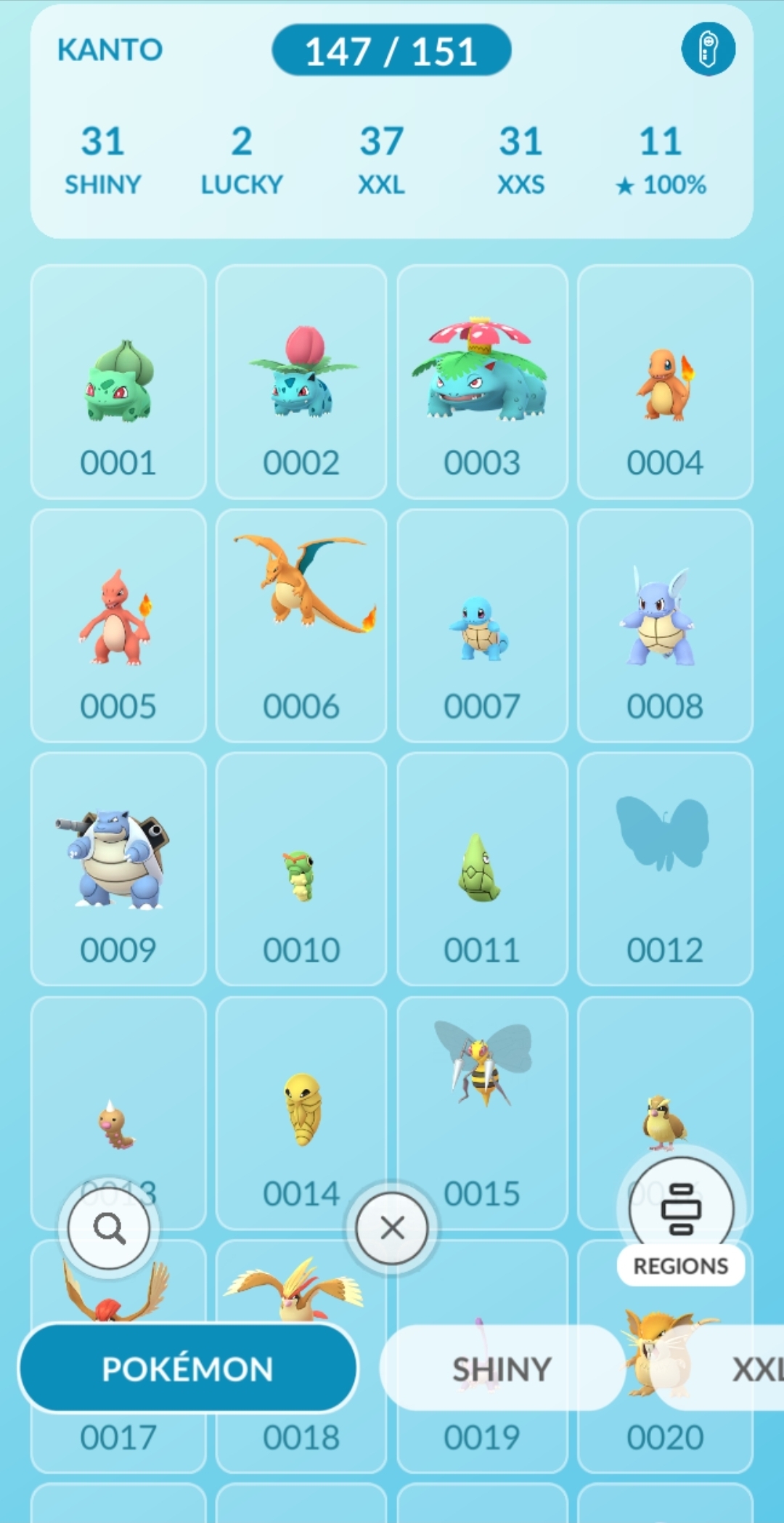784x1523 pixels.
Task: Open entry 0007 Squirtle
Action: pos(482,626)
